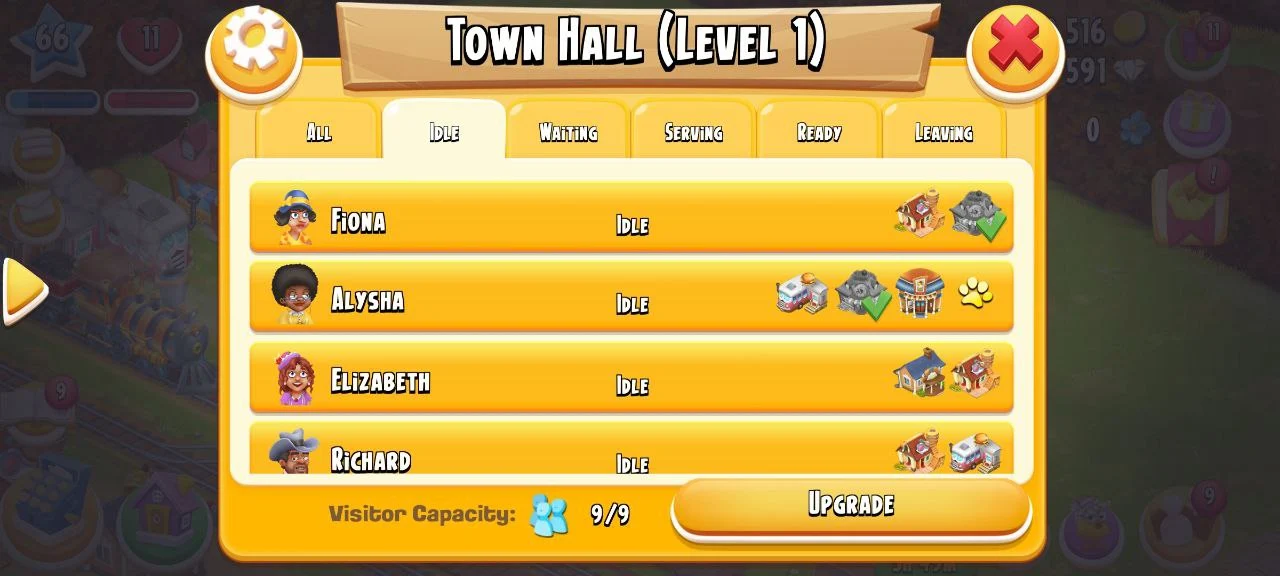Upgrade the Town Hall

[x=850, y=505]
